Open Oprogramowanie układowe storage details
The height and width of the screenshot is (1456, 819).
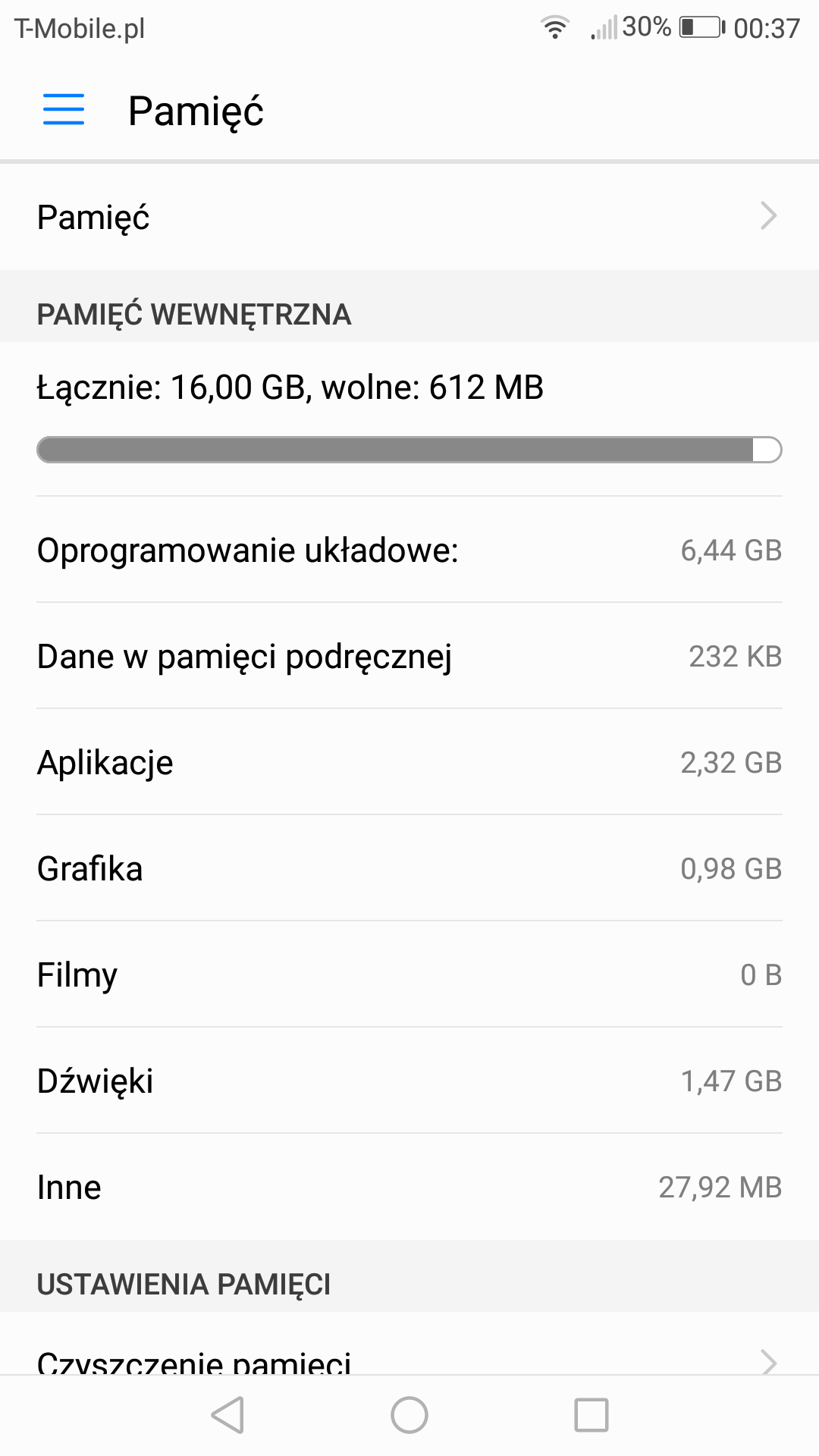click(409, 550)
